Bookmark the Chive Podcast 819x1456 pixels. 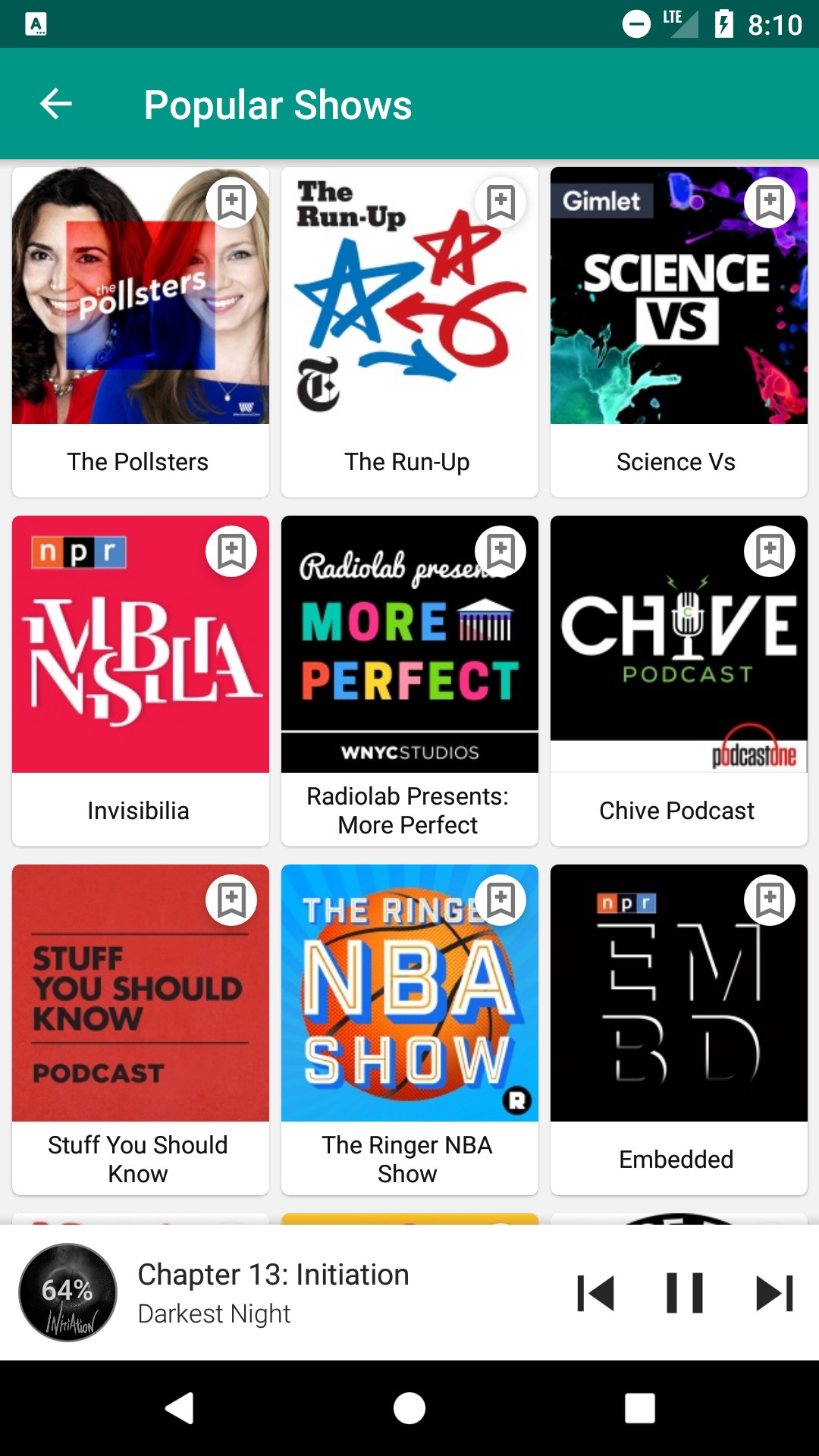pos(770,551)
